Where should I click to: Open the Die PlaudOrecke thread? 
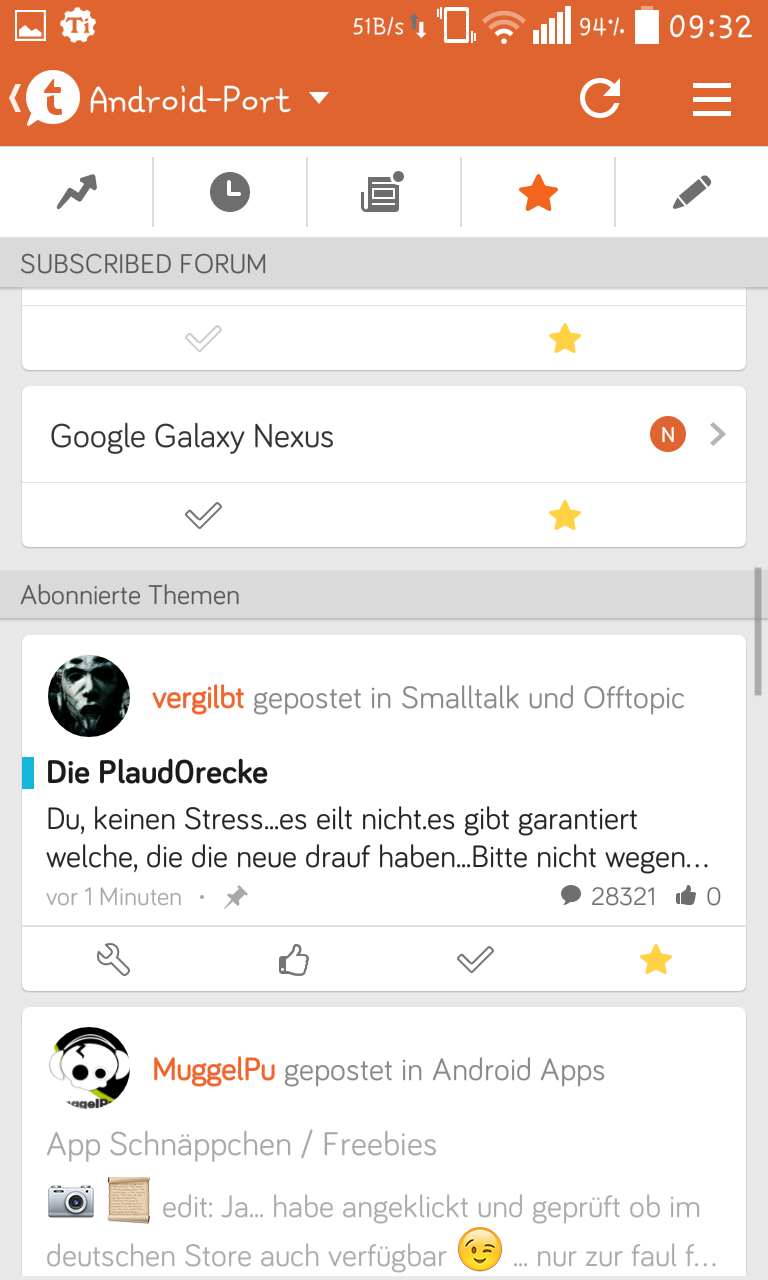[x=157, y=773]
